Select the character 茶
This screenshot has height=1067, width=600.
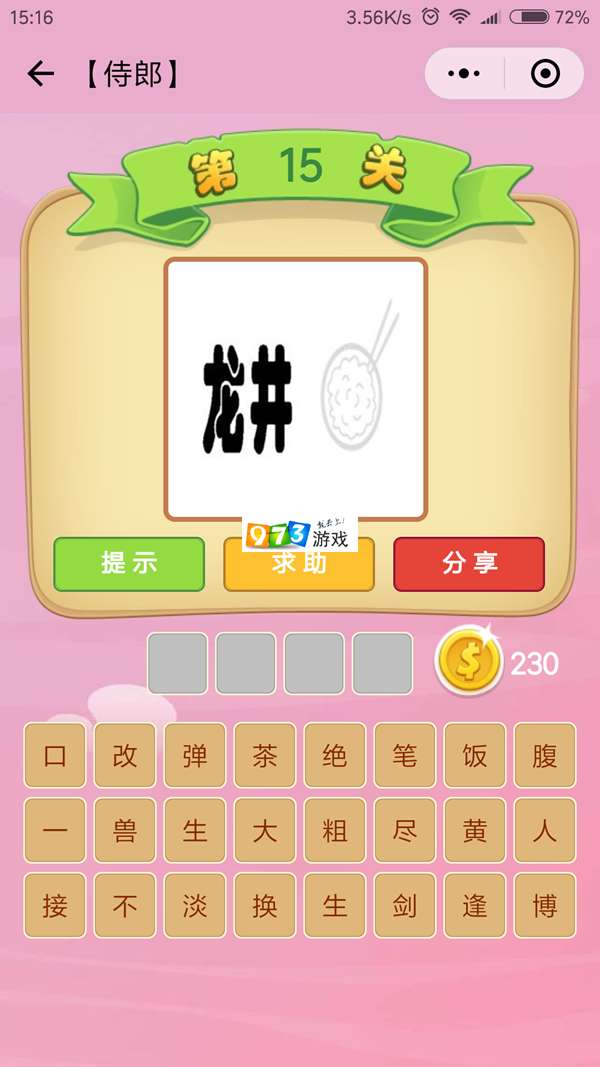tap(265, 755)
